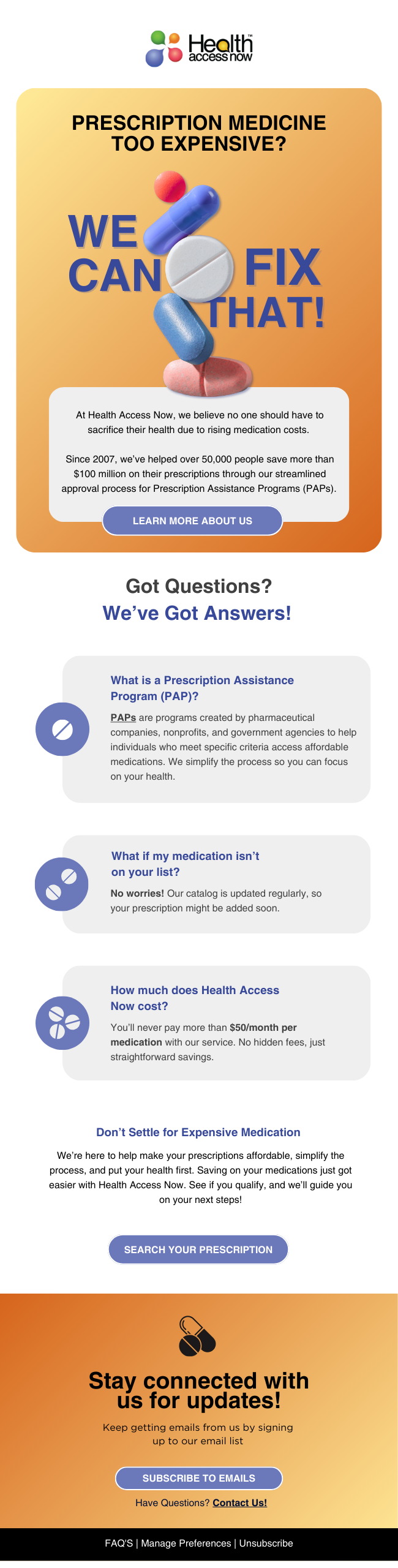Viewport: 398px width, 1568px height.
Task: Open Manage Preferences footer link
Action: point(186,1543)
